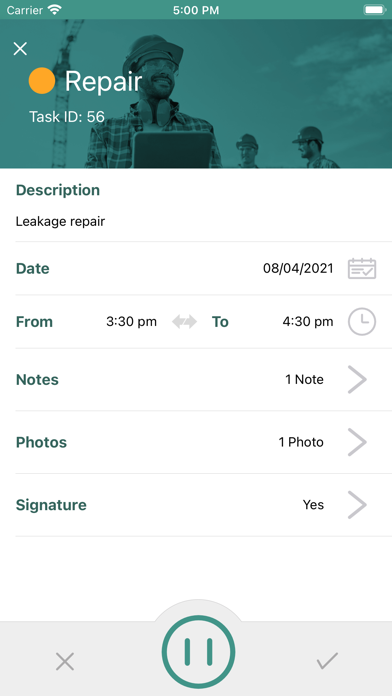Open the Notes row
The image size is (392, 696).
point(196,380)
